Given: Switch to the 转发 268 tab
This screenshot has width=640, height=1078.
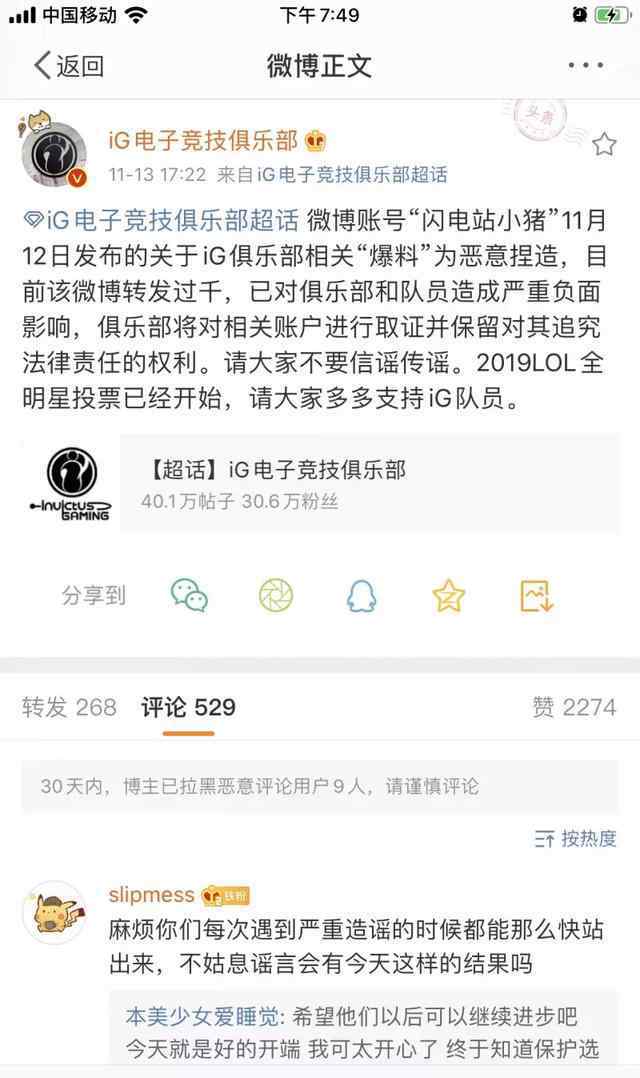Looking at the screenshot, I should tap(69, 707).
